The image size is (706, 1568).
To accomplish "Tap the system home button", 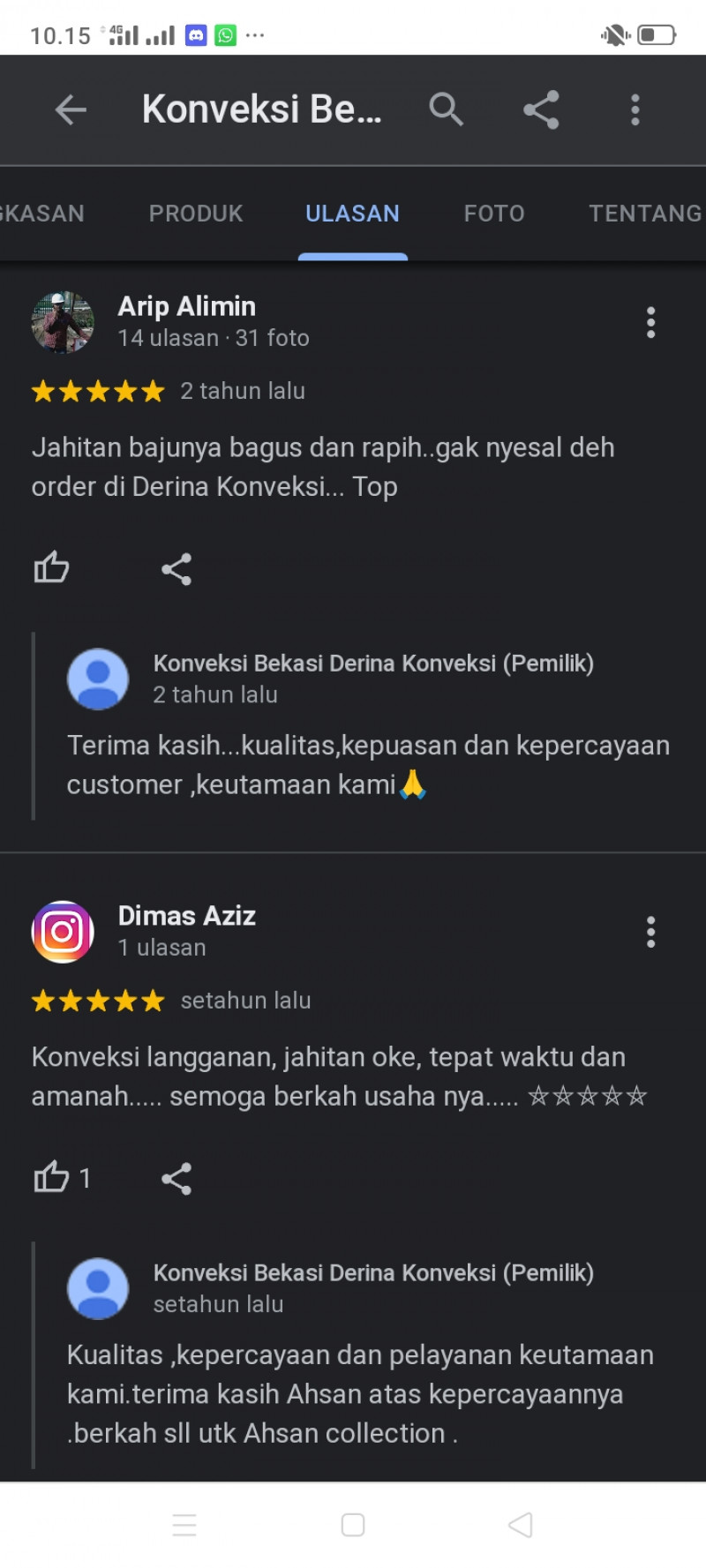I will 353,1525.
